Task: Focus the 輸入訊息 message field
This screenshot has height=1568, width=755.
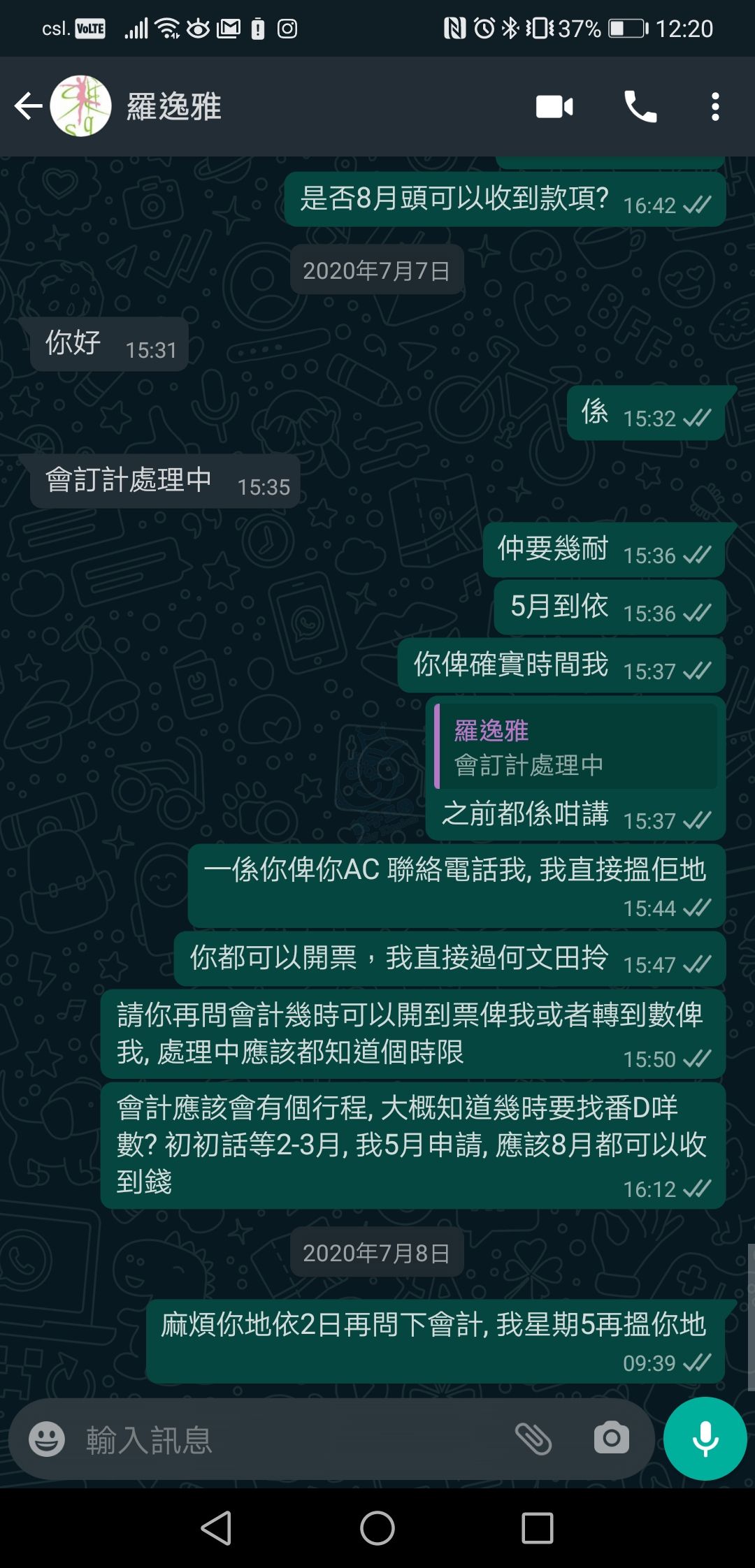Action: coord(280,1439)
